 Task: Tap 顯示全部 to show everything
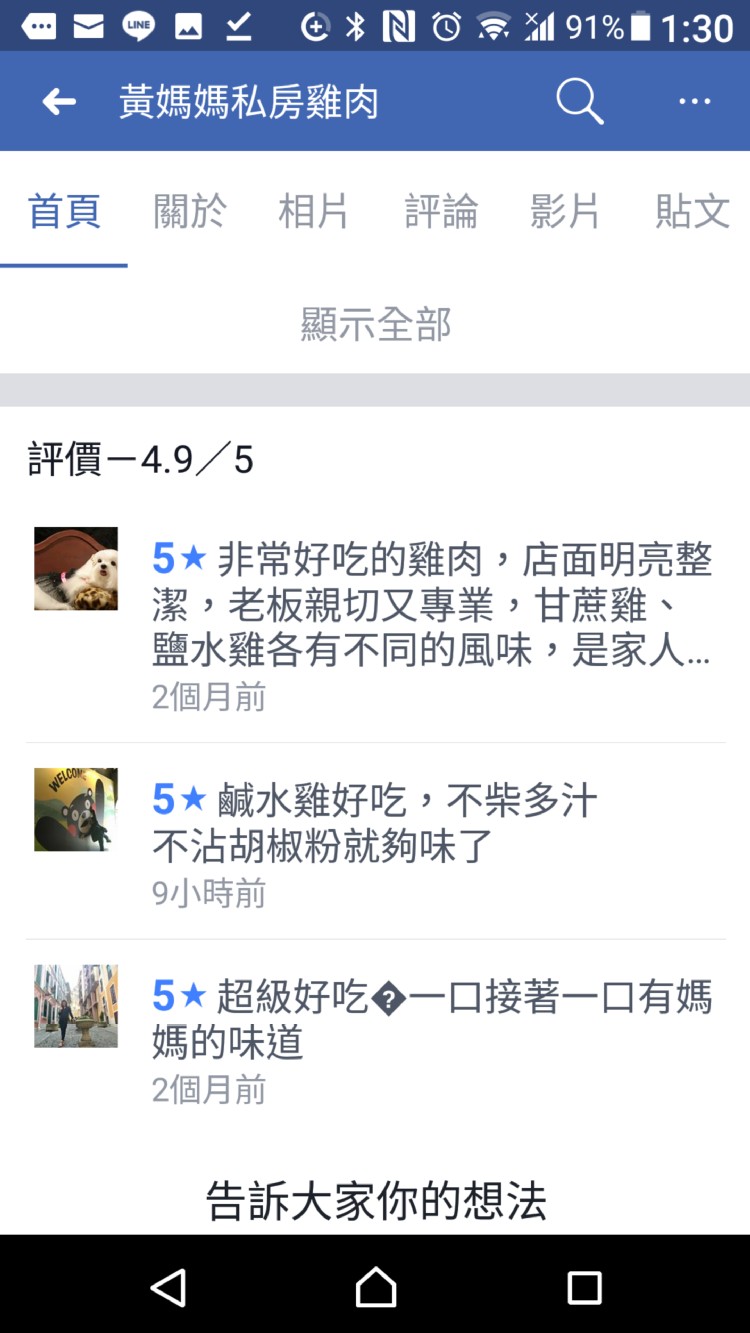coord(376,324)
